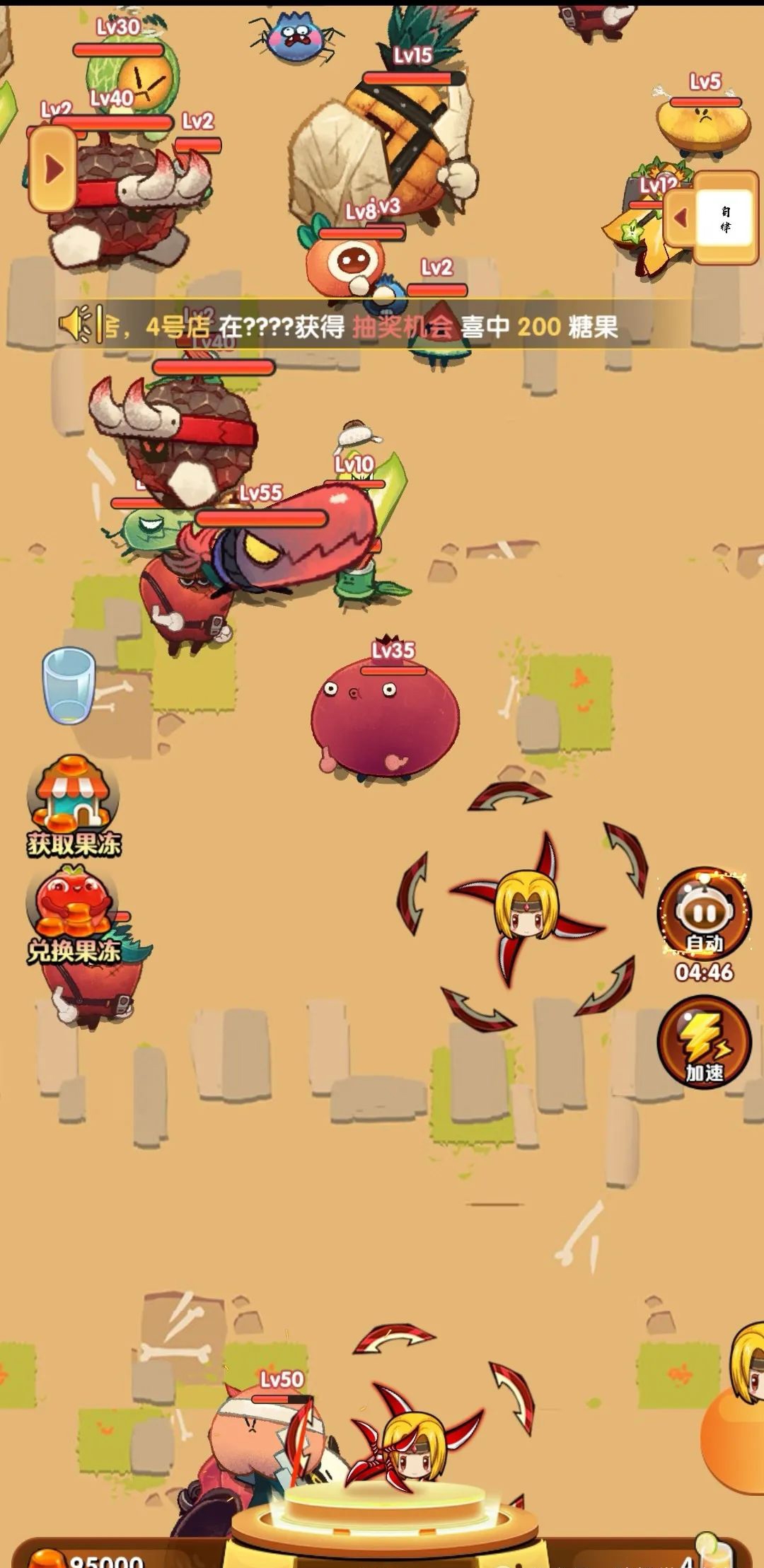Screen dimensions: 764x1568
Task: Toggle 自动 auto mode
Action: (x=704, y=912)
